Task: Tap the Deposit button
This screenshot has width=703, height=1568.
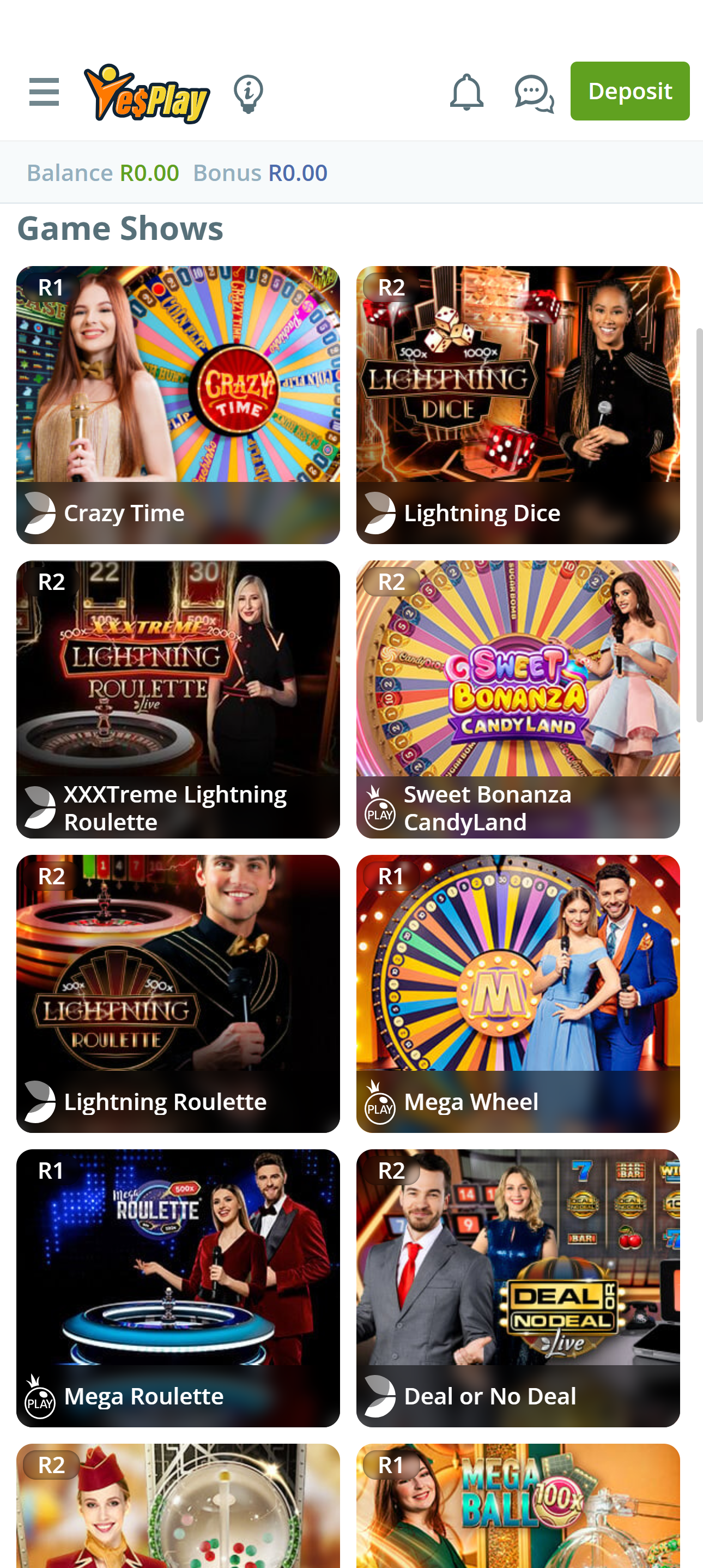Action: pyautogui.click(x=629, y=91)
